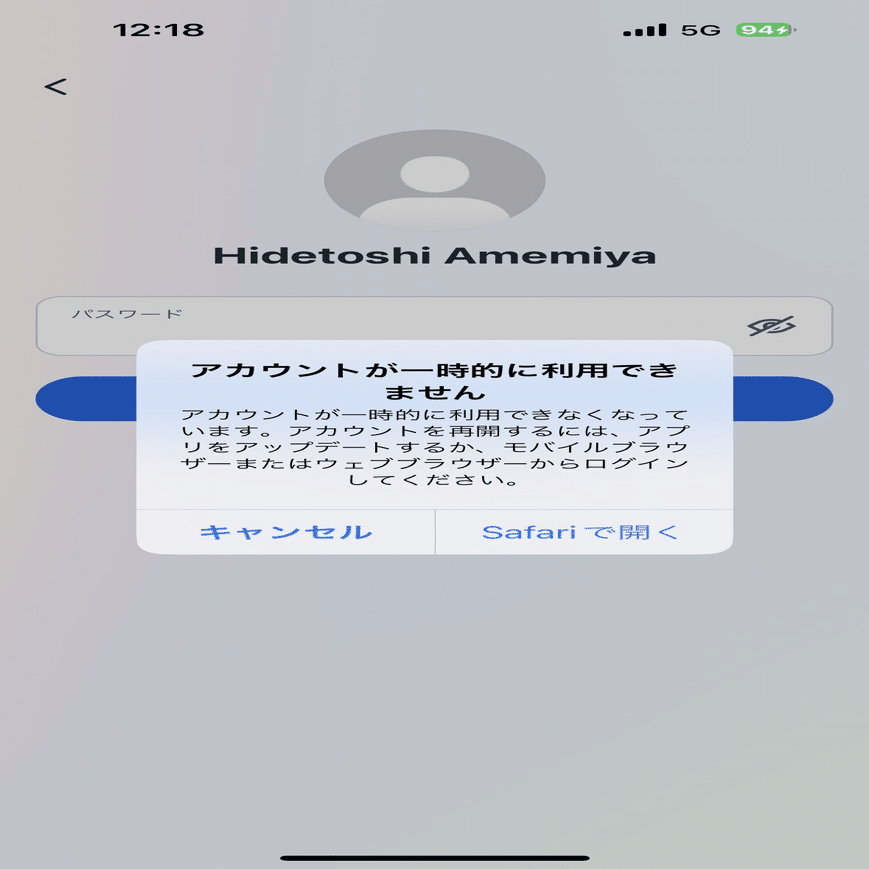The height and width of the screenshot is (869, 869).
Task: Go back with the top-left arrow
Action: 56,87
